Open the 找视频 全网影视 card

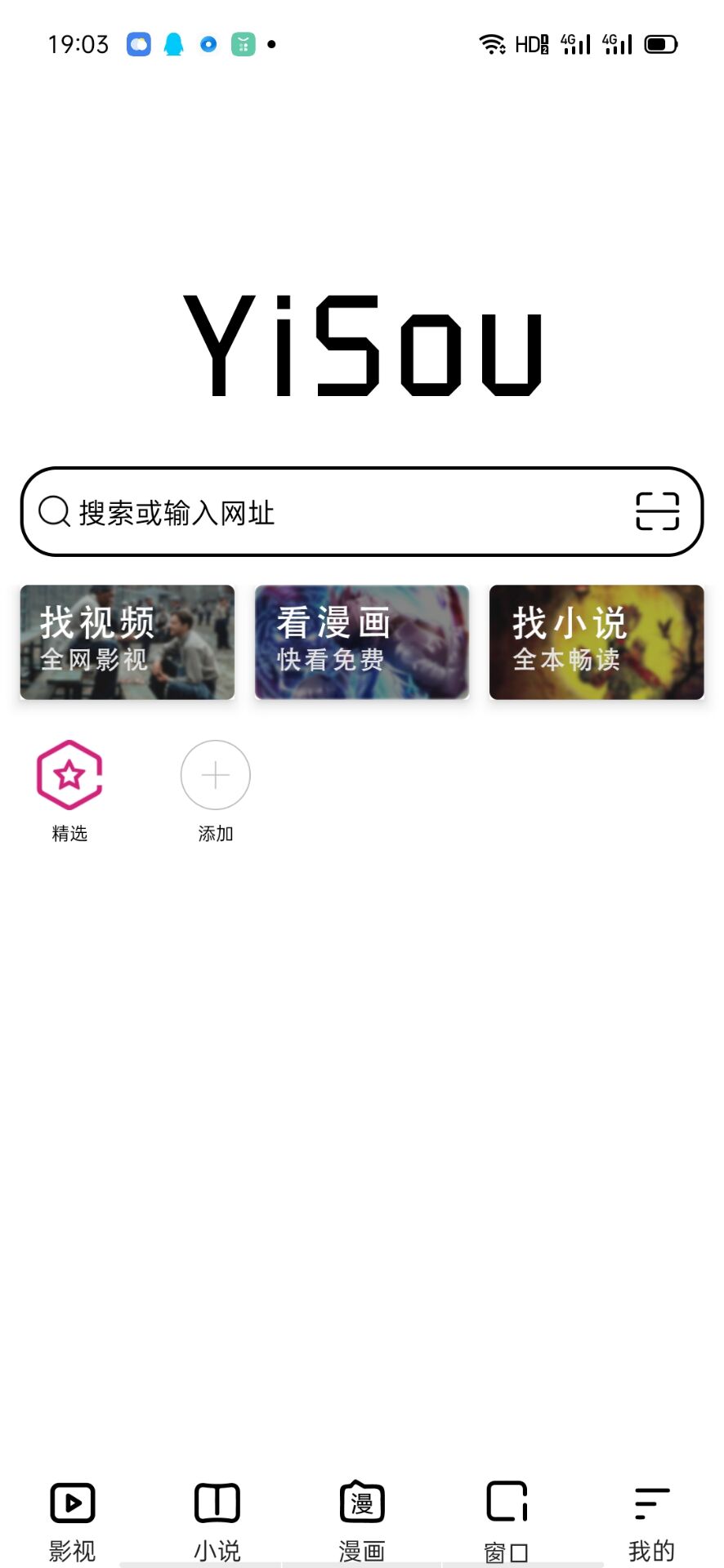point(126,642)
